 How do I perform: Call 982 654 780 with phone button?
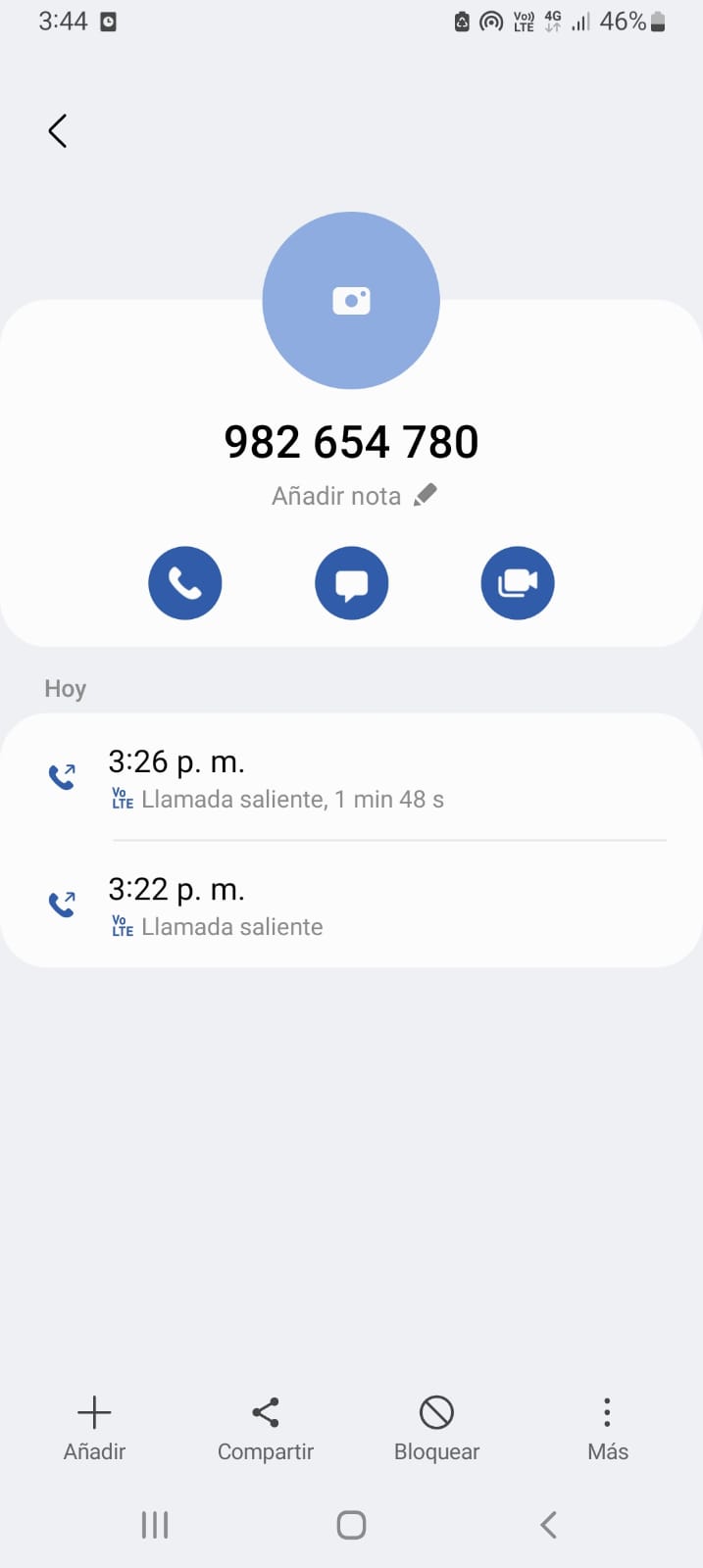coord(185,583)
